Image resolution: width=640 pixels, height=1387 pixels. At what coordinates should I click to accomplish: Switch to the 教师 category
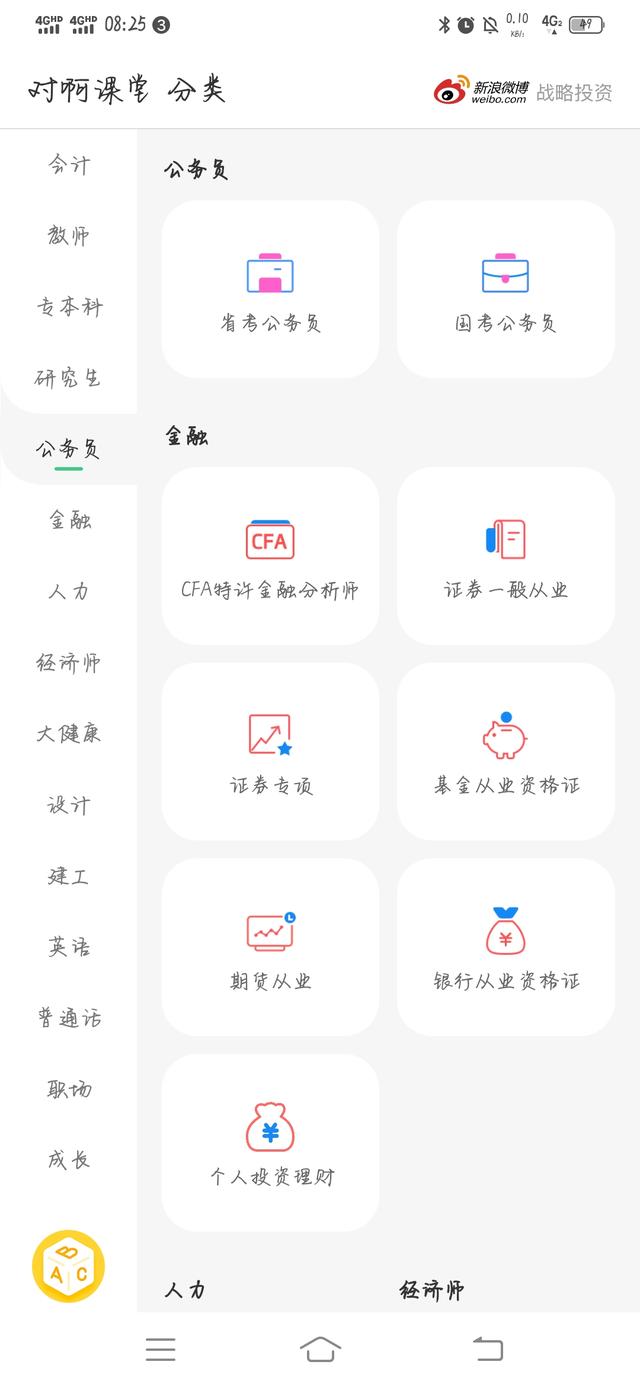(68, 236)
